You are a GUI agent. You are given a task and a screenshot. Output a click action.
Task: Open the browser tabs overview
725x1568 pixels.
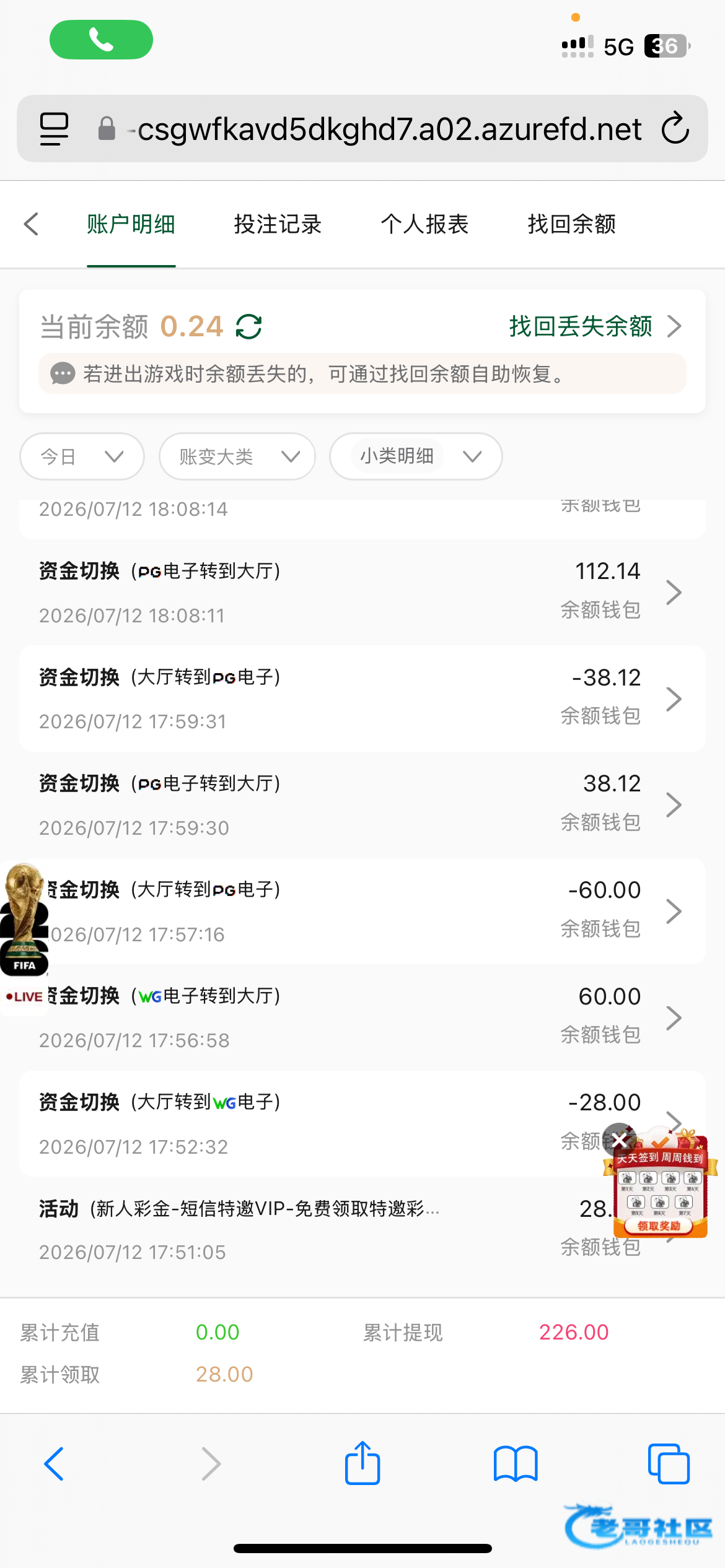coord(669,1463)
